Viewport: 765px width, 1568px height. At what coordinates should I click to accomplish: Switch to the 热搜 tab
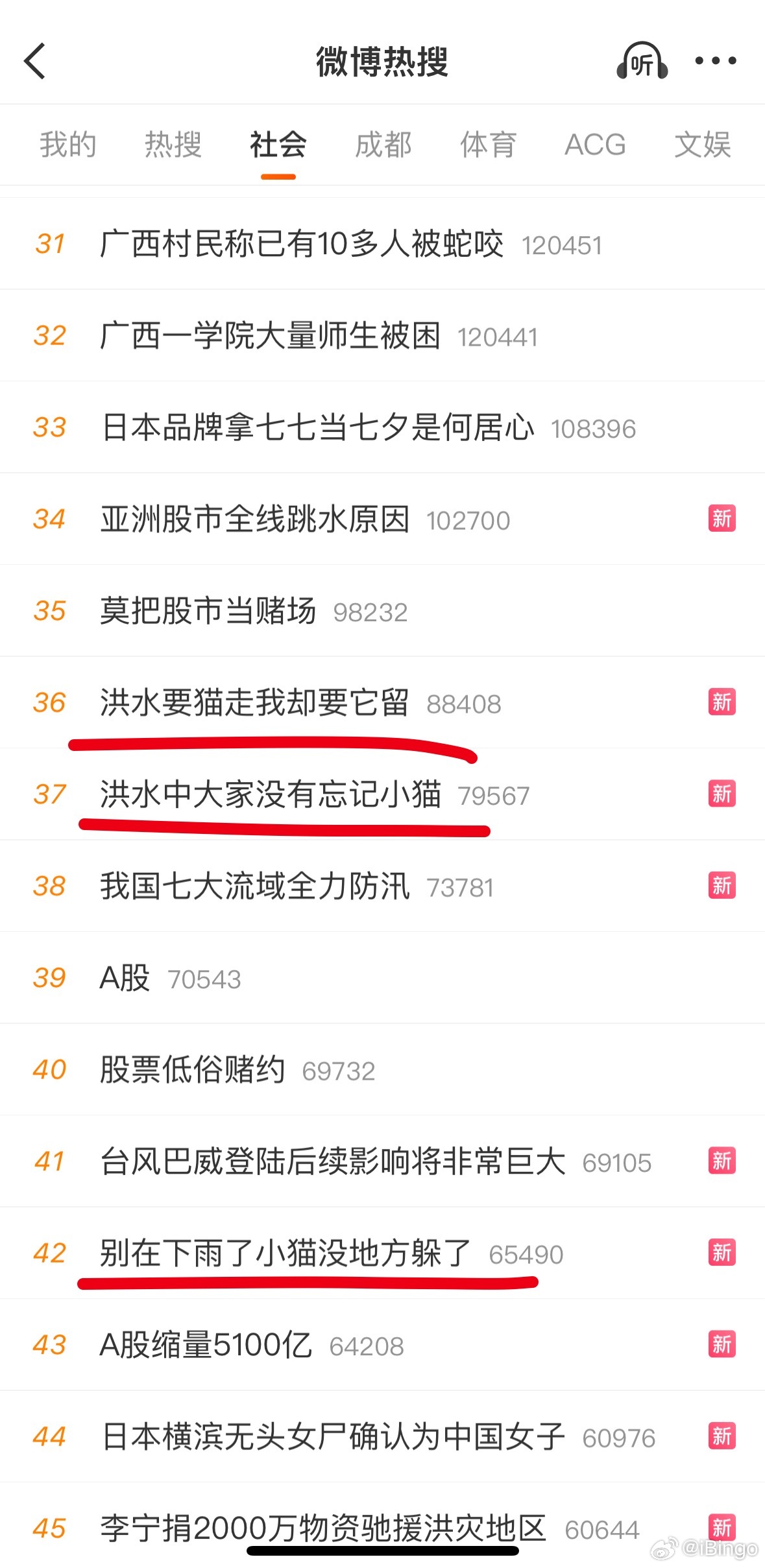pyautogui.click(x=173, y=144)
